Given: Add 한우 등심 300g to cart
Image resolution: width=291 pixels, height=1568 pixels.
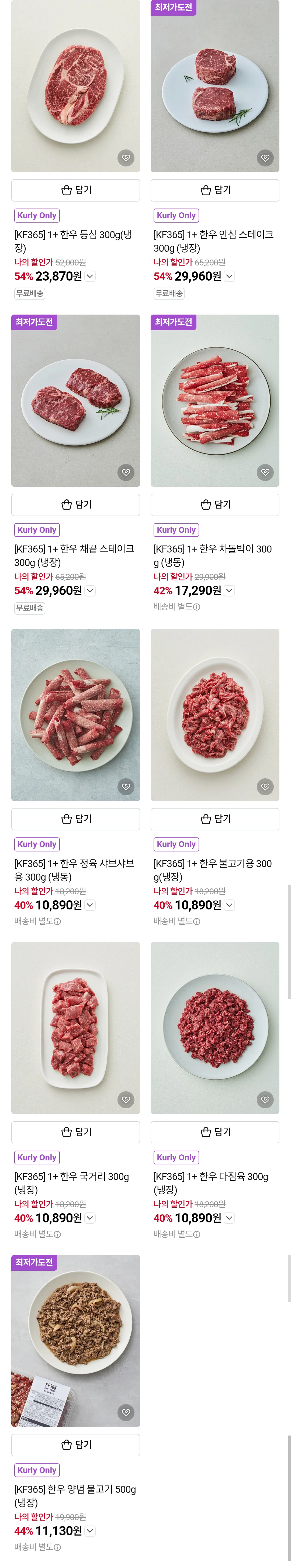Looking at the screenshot, I should click(x=75, y=190).
